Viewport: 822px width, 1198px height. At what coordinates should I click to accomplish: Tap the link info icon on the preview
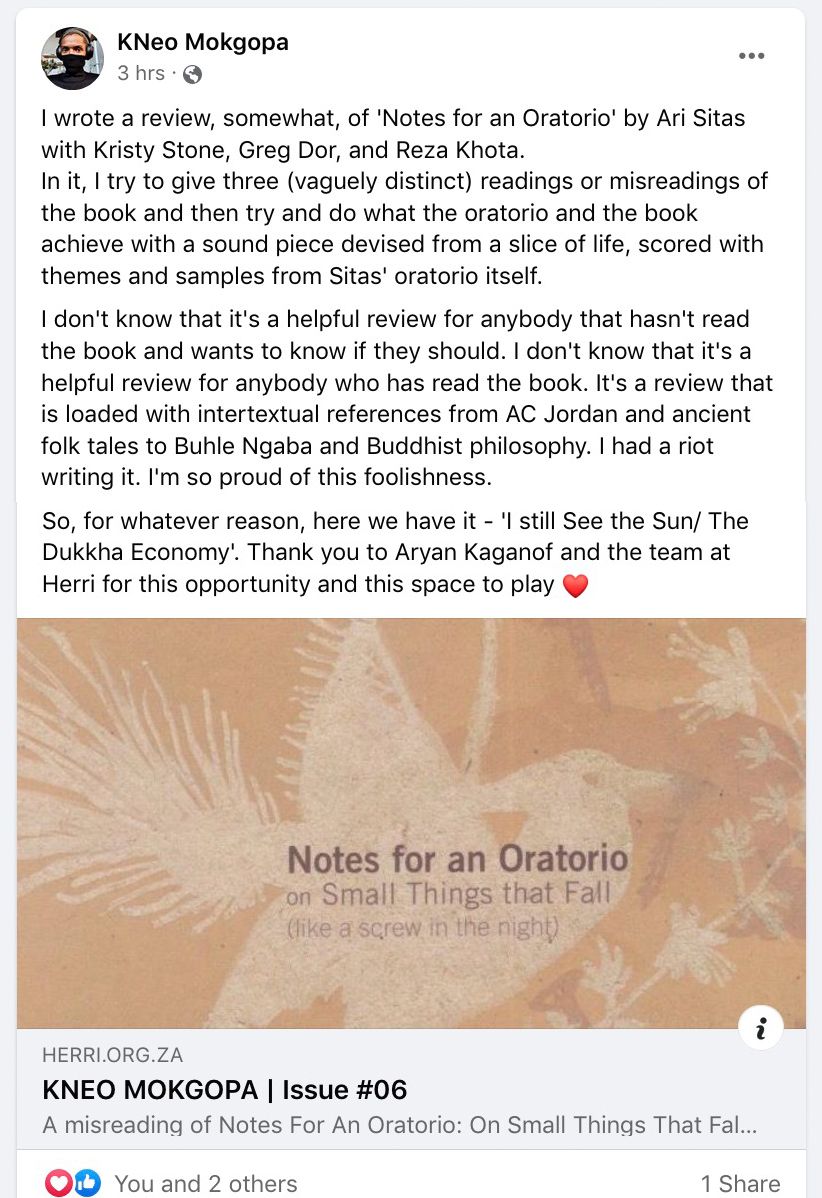click(x=761, y=1028)
